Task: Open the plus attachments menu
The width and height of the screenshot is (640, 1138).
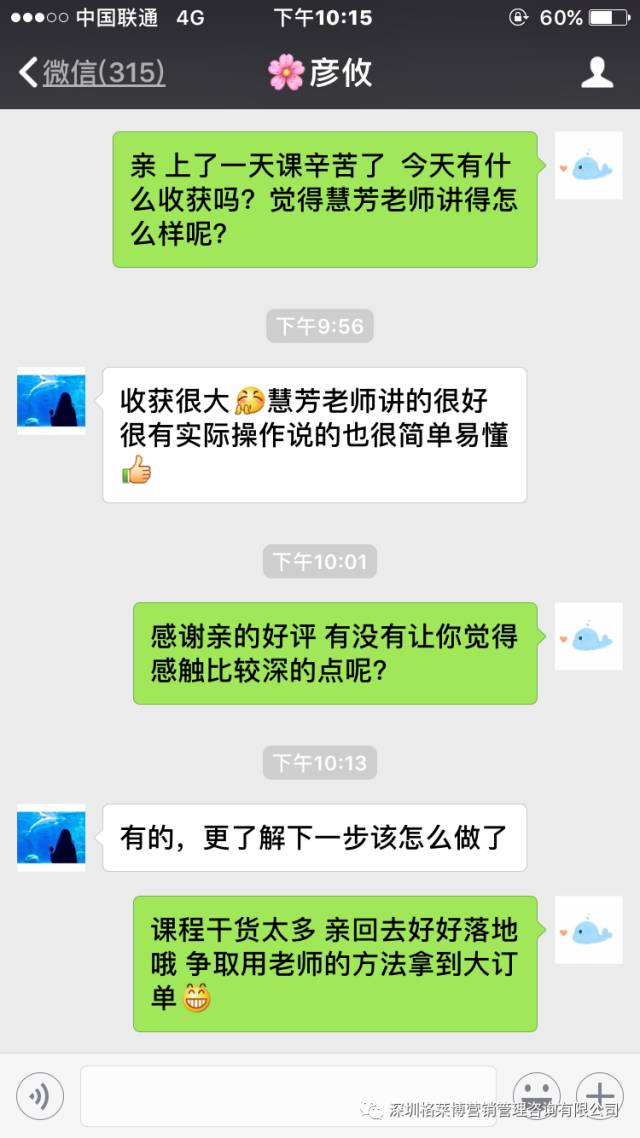Action: [598, 1094]
